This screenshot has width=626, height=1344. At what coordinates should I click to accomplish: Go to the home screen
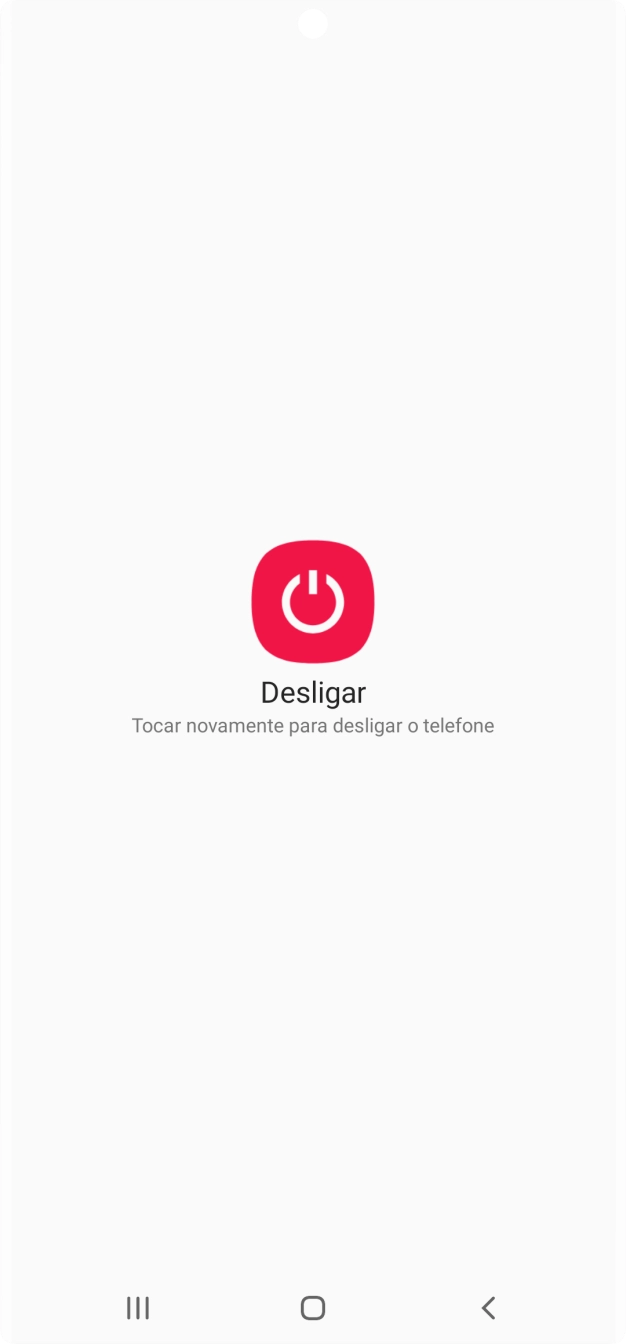point(313,1307)
